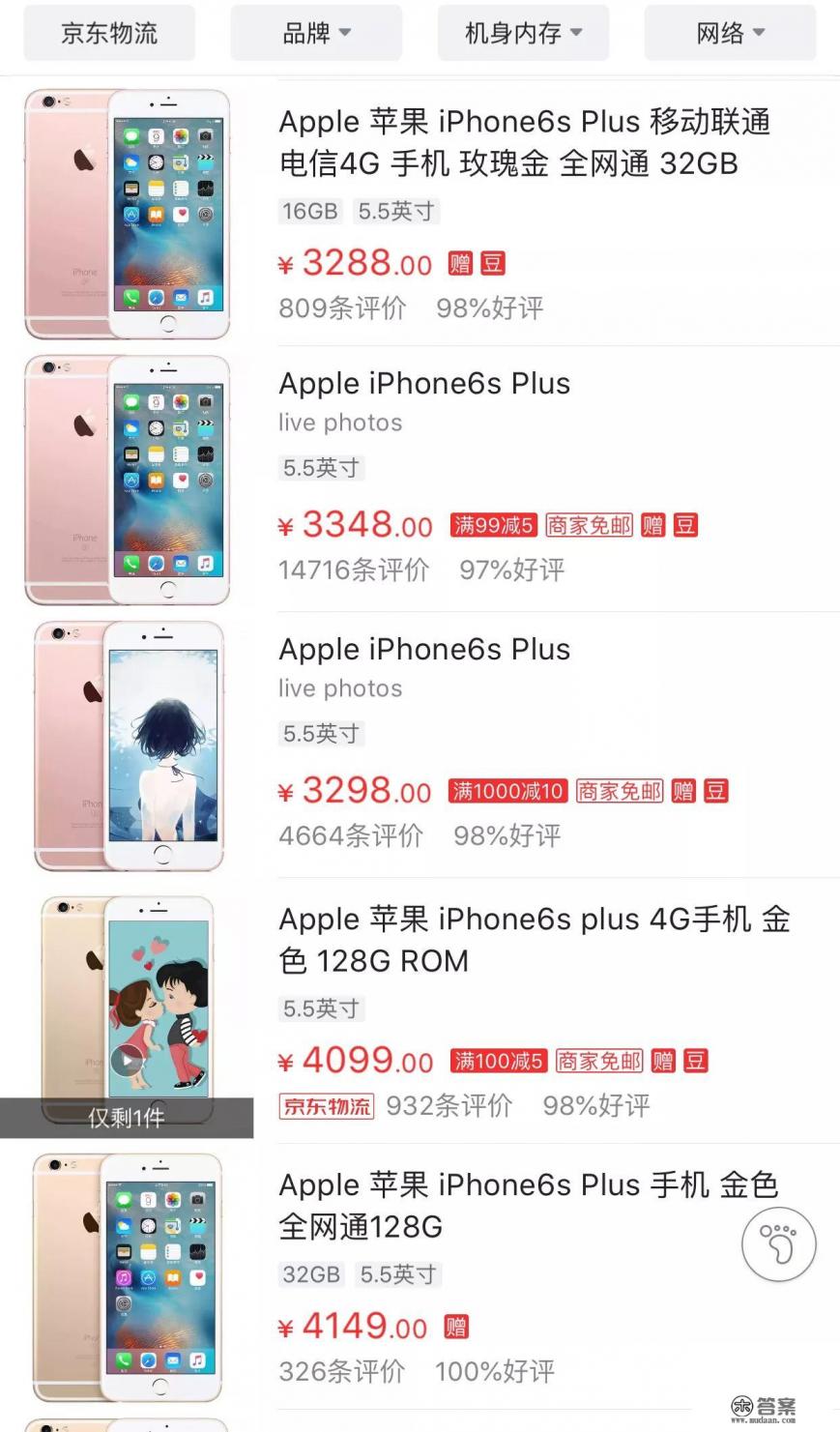The width and height of the screenshot is (840, 1432).
Task: Select the 满100减5 badge on ¥4099 listing
Action: point(499,1061)
